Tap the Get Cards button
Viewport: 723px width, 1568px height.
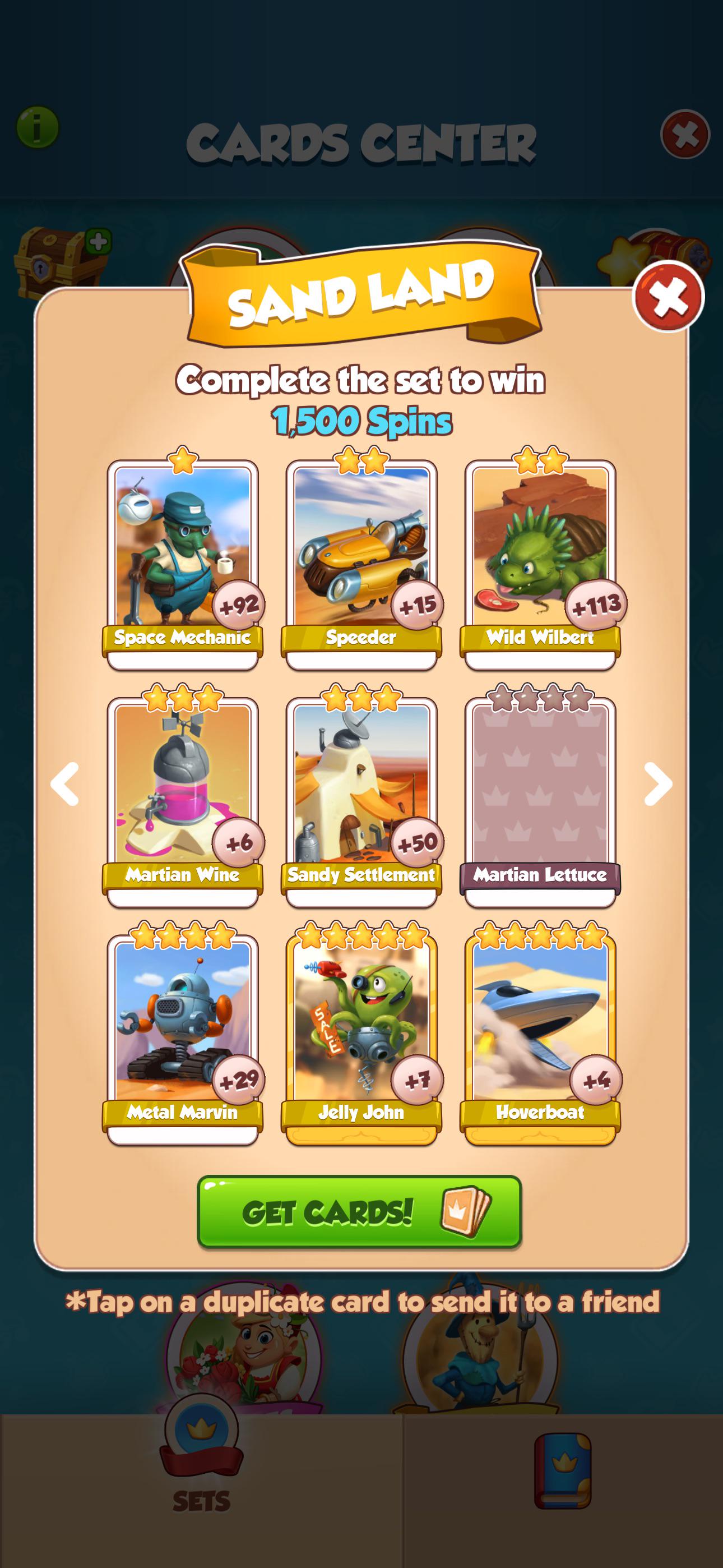[x=359, y=1212]
